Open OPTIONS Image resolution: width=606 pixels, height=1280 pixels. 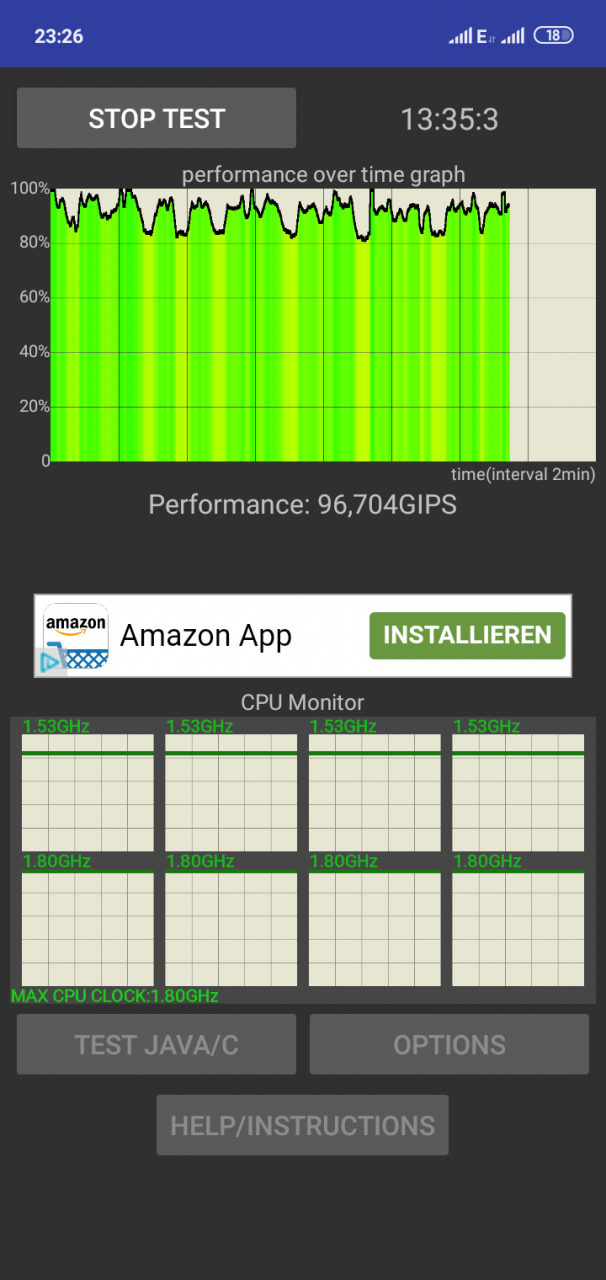449,1044
